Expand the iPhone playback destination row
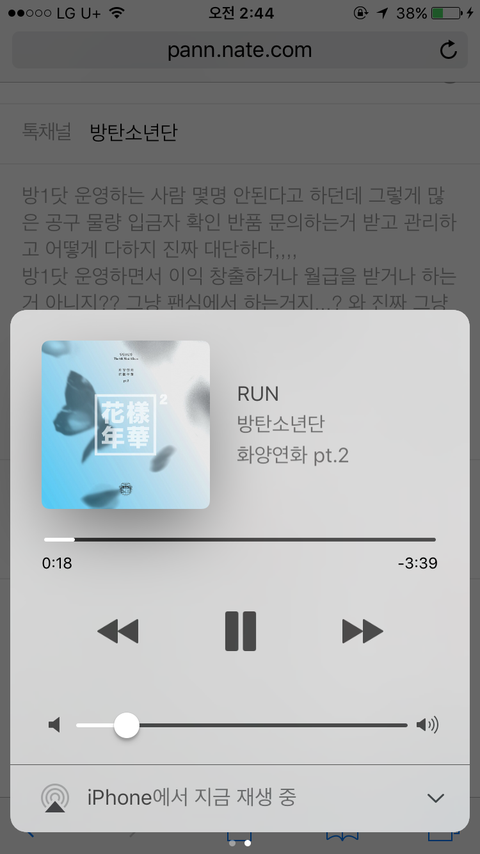The height and width of the screenshot is (854, 480). 240,798
